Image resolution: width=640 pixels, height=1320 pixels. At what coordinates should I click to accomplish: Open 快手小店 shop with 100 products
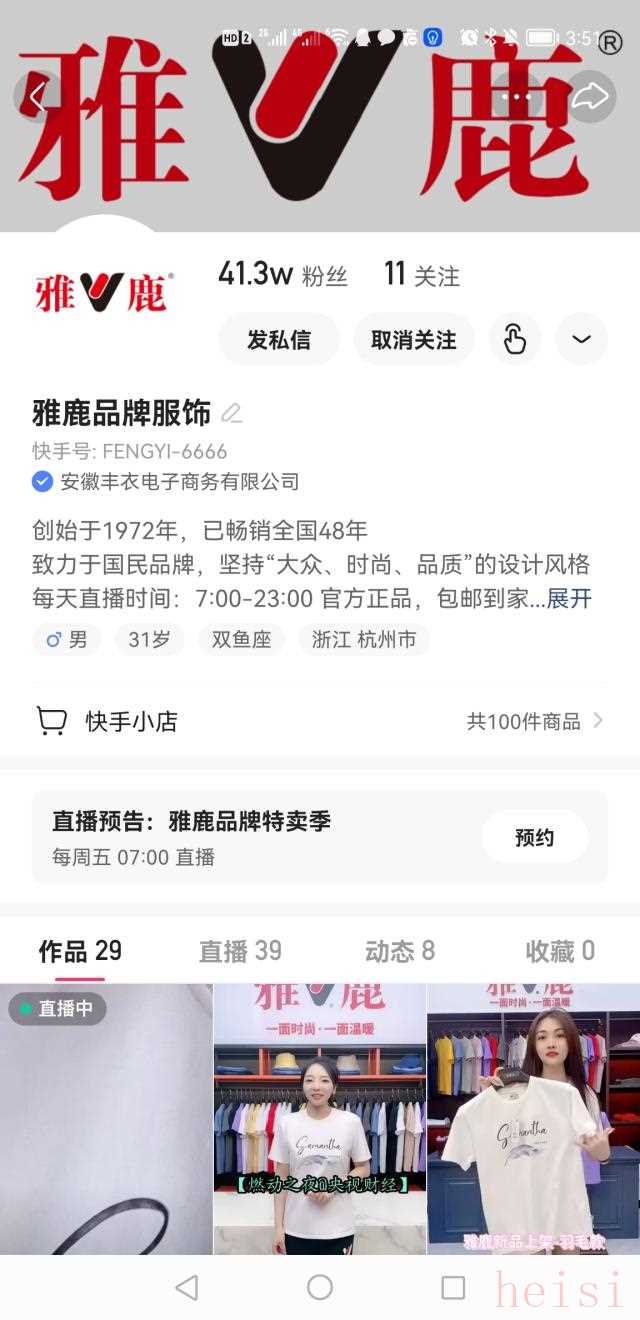click(x=320, y=721)
